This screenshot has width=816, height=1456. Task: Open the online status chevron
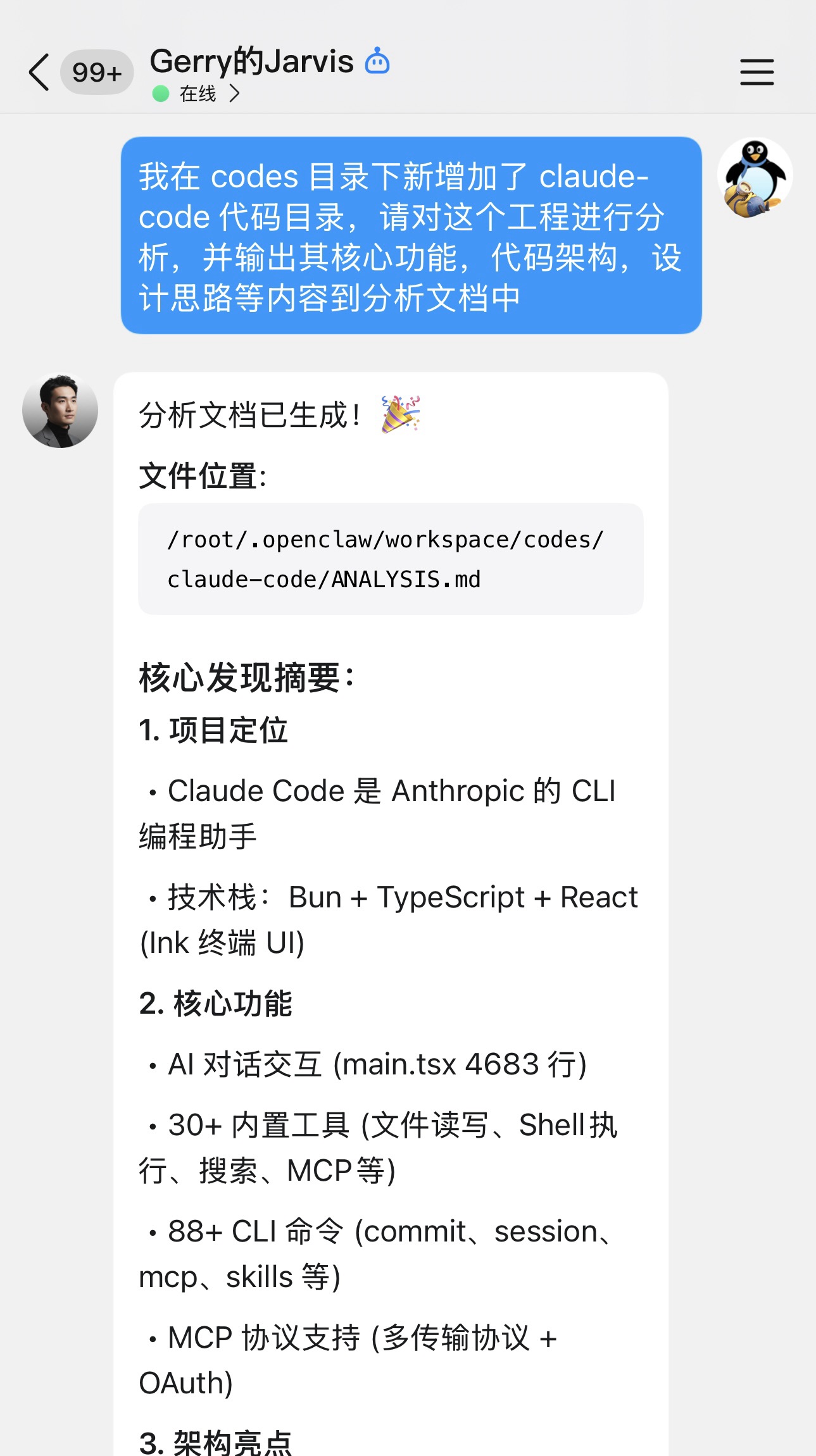click(x=235, y=94)
